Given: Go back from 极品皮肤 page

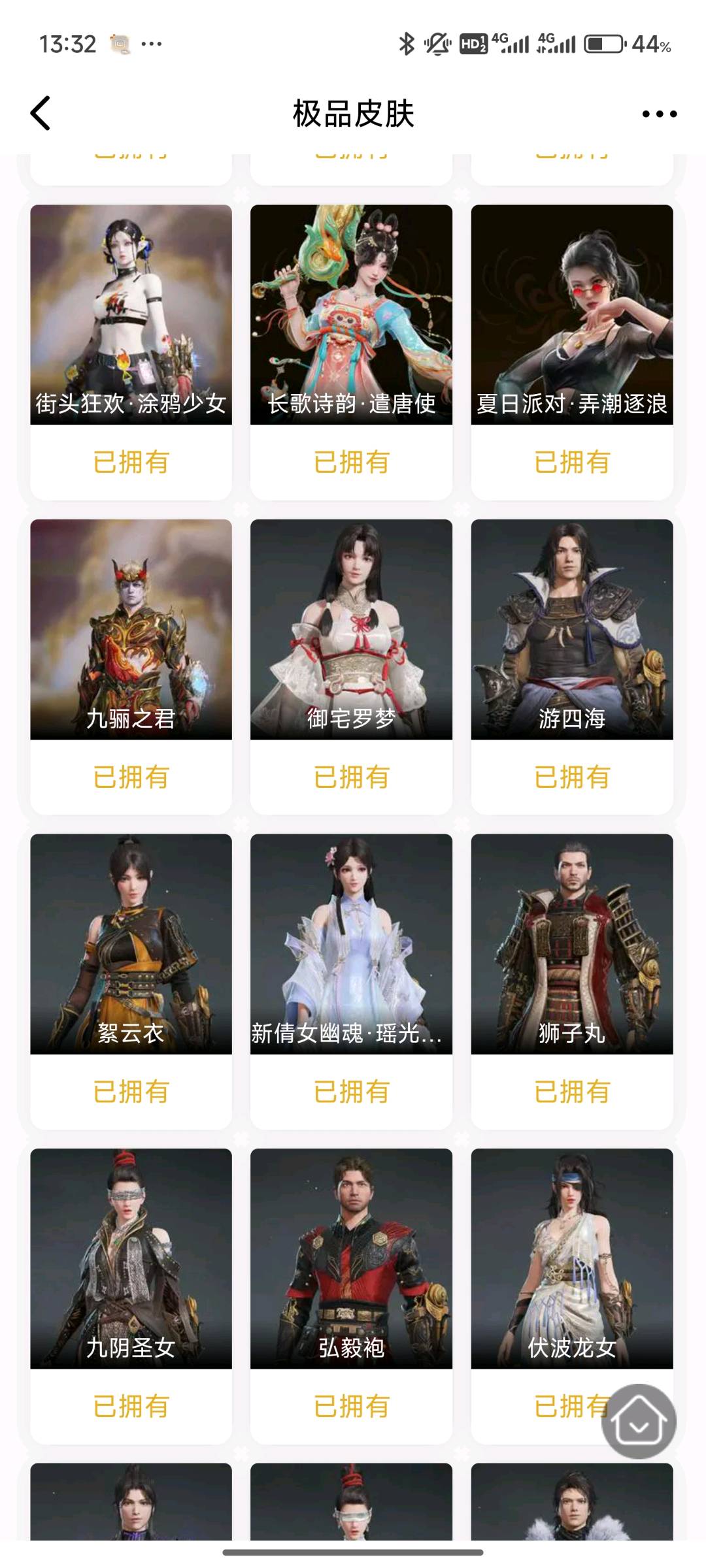Looking at the screenshot, I should point(41,113).
